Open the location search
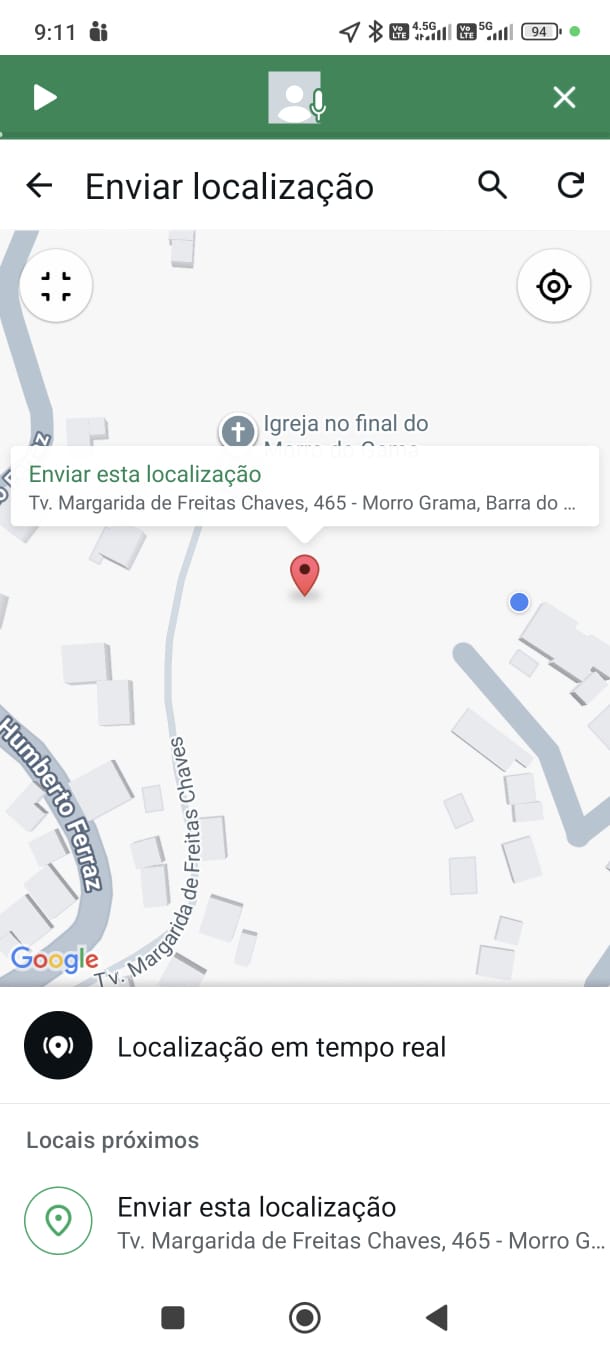The width and height of the screenshot is (610, 1356). [x=492, y=185]
